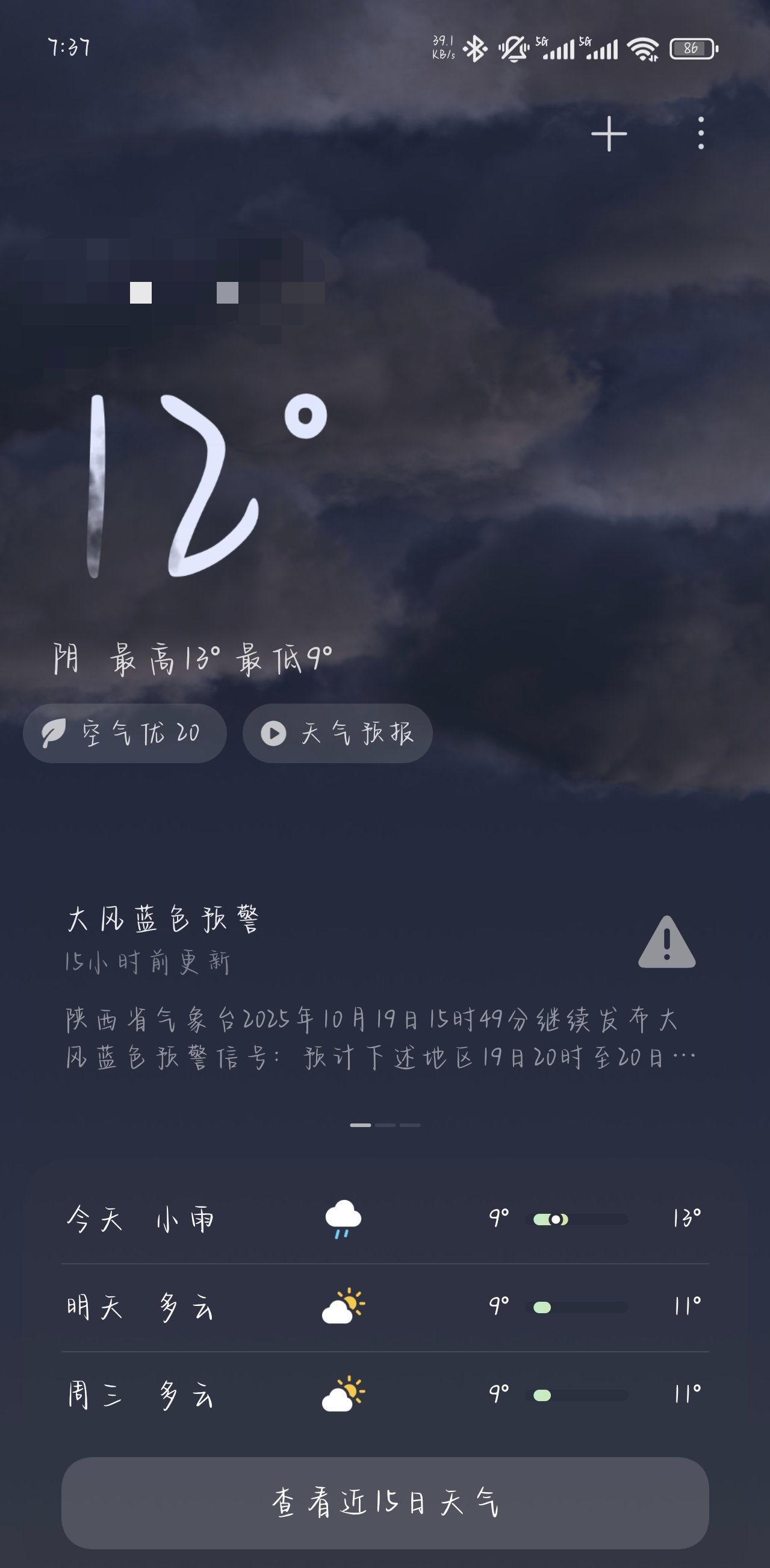Viewport: 770px width, 1568px height.
Task: Open the 空气优 20 air quality chip
Action: point(125,733)
